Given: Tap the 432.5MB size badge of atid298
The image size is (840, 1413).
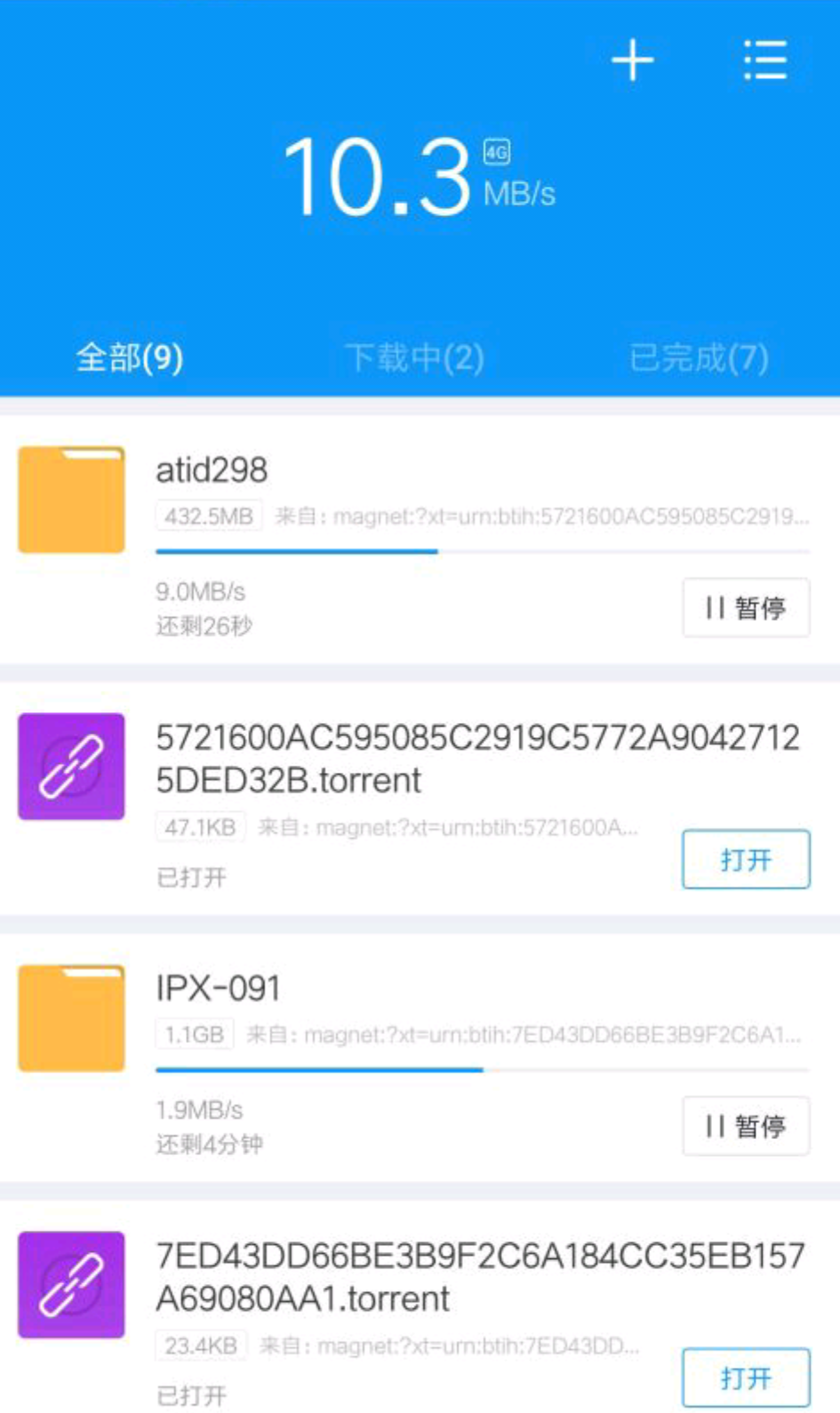Looking at the screenshot, I should click(207, 517).
